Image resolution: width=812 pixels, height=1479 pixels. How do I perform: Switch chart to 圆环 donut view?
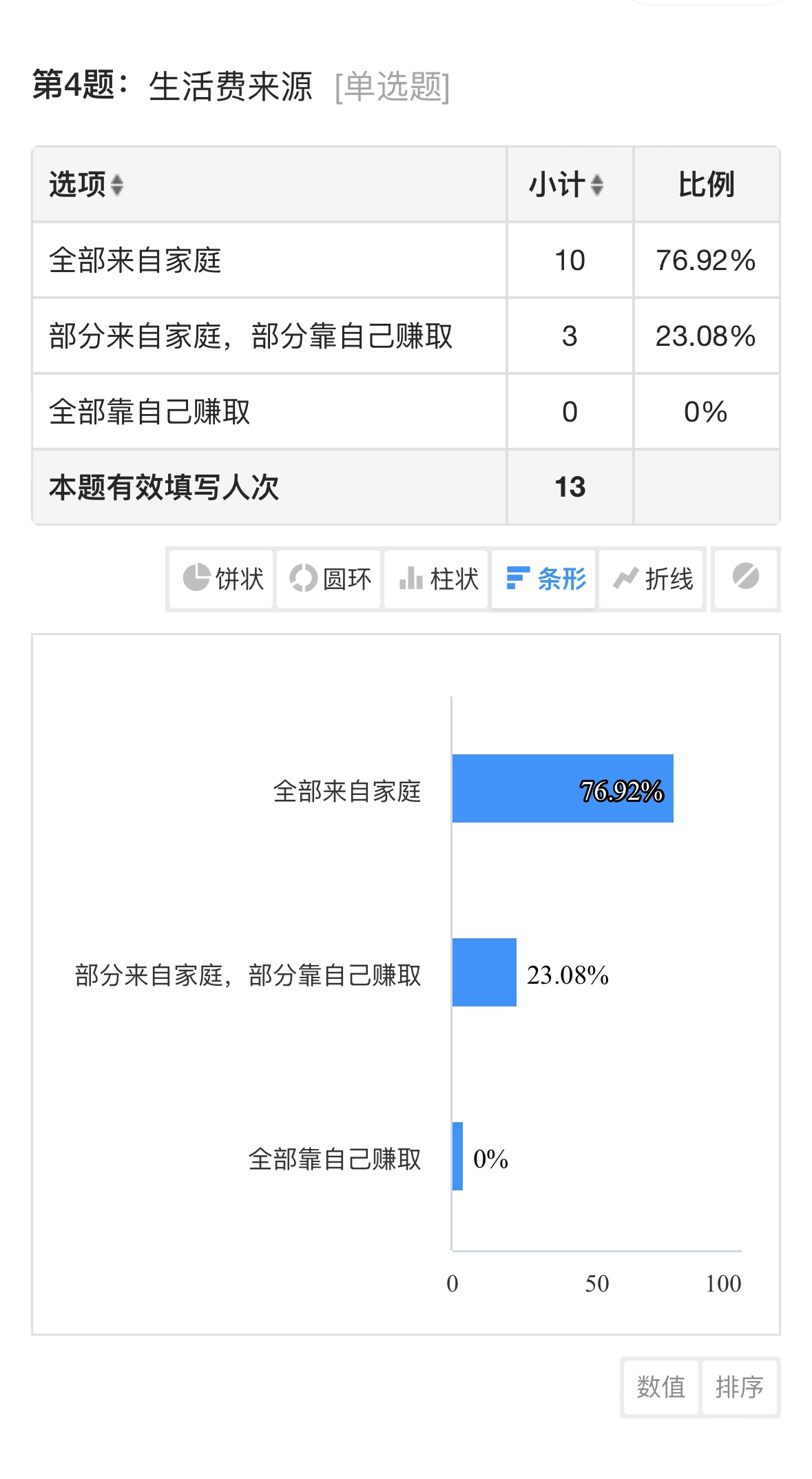[x=329, y=579]
